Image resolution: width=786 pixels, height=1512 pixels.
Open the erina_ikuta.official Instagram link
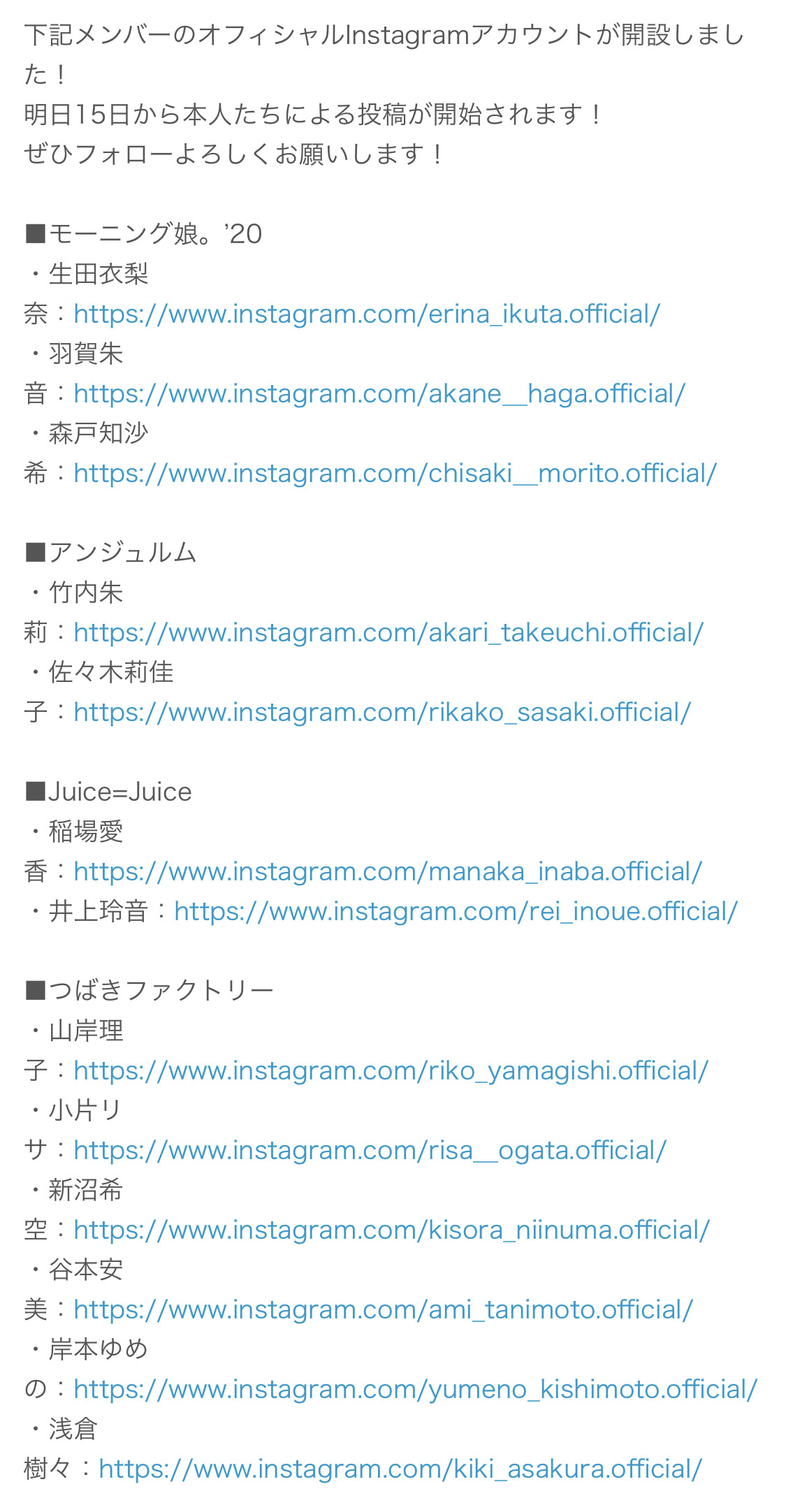pos(367,314)
